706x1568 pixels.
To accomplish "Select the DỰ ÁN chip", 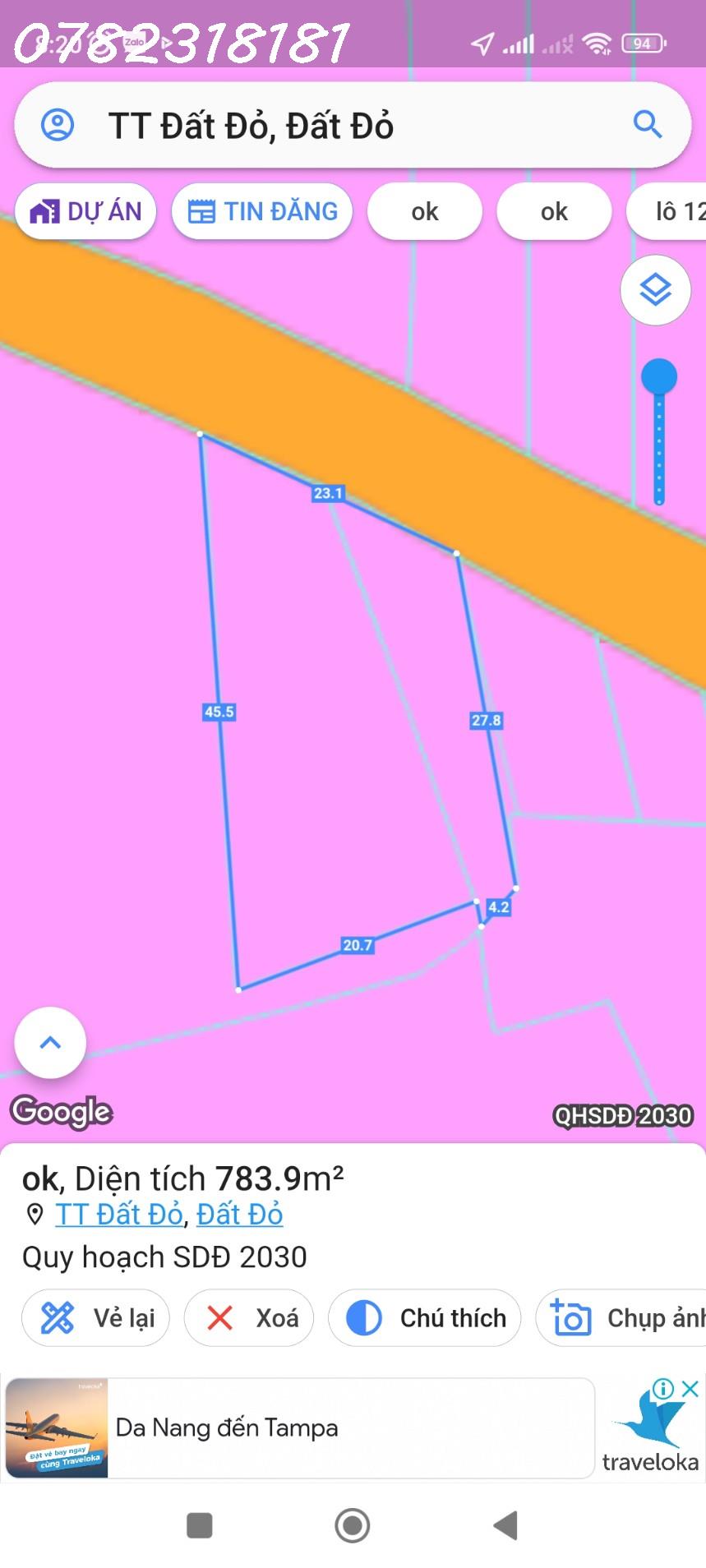I will [85, 212].
